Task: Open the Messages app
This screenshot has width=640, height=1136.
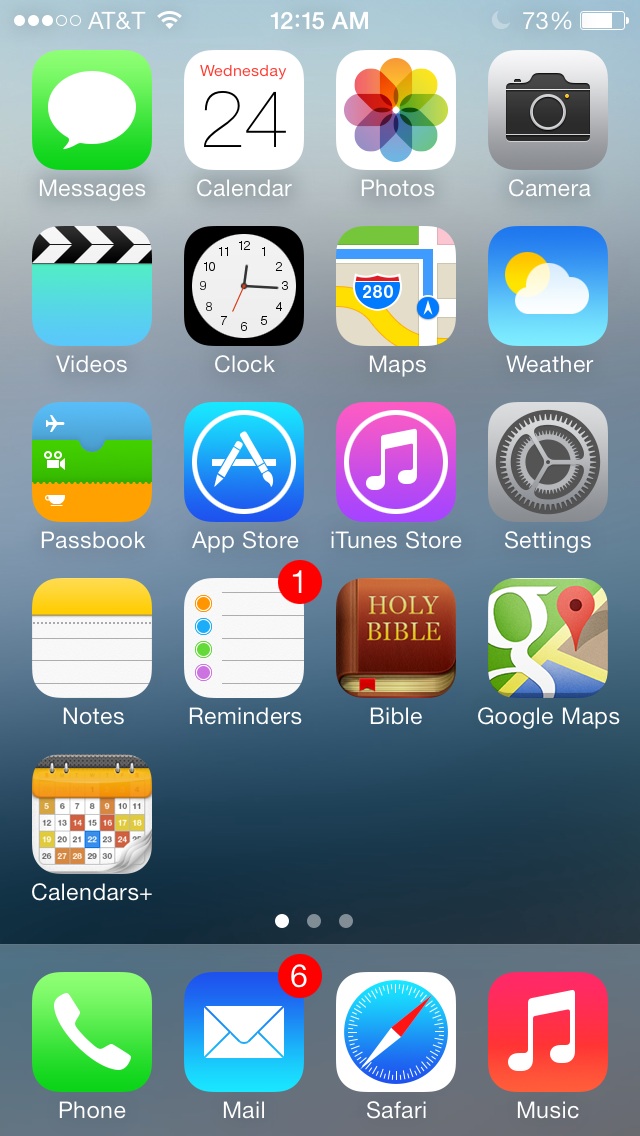Action: point(92,110)
